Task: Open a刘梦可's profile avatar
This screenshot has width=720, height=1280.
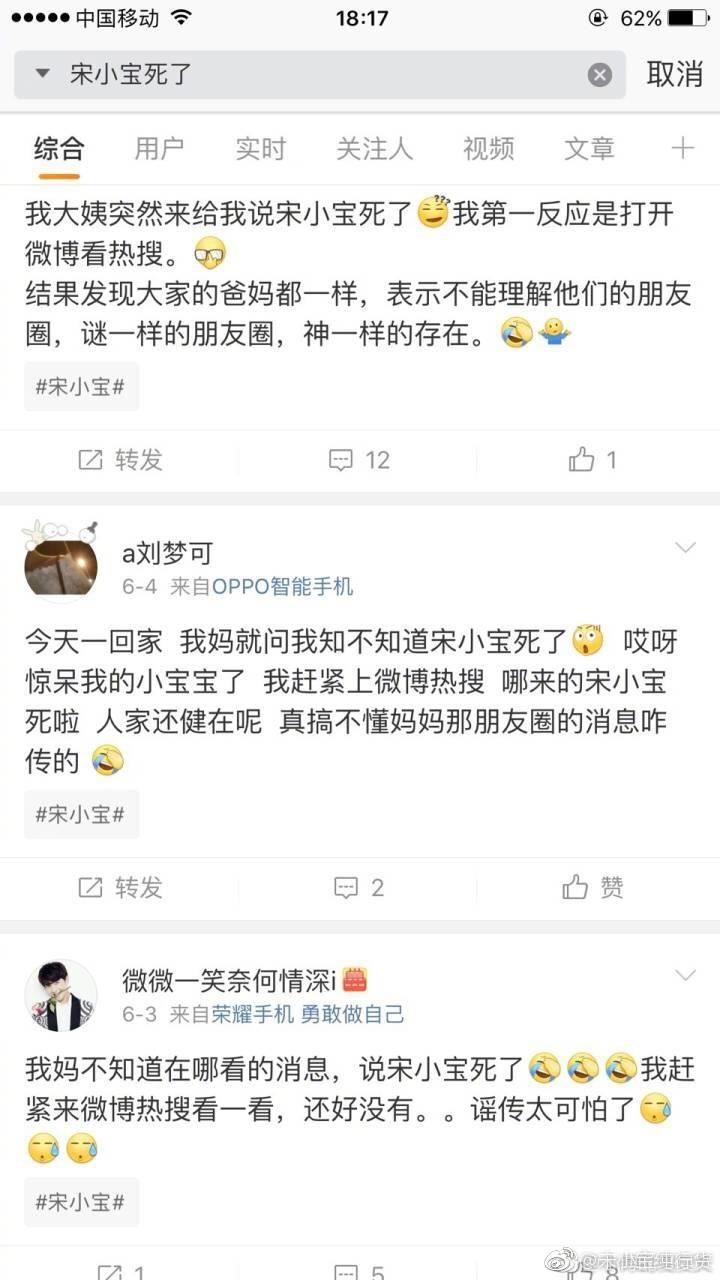Action: coord(61,566)
